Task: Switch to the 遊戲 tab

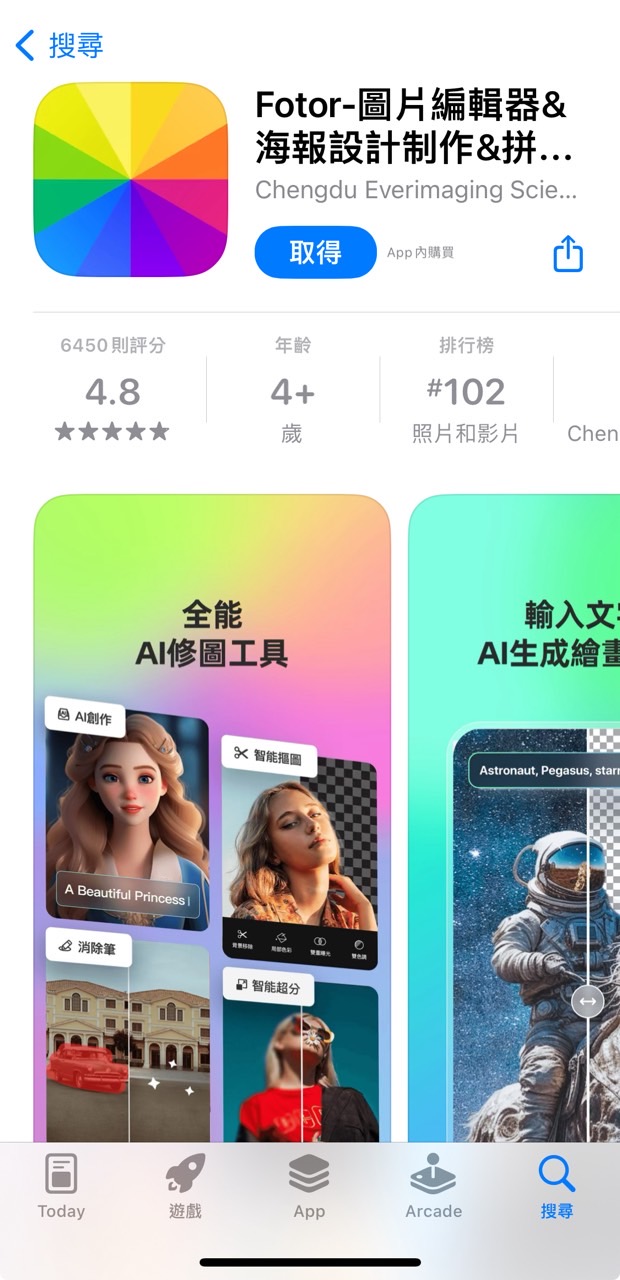Action: pos(185,1186)
